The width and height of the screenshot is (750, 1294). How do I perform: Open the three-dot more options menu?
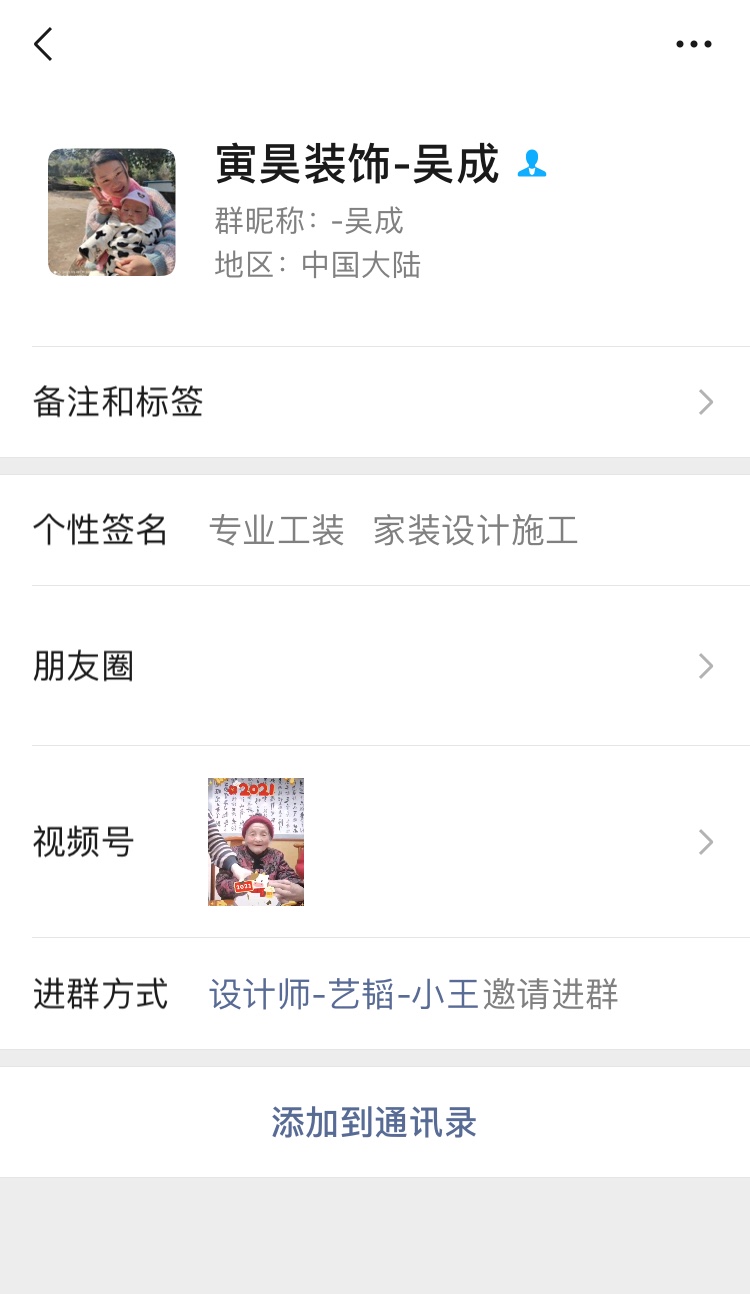(x=693, y=44)
